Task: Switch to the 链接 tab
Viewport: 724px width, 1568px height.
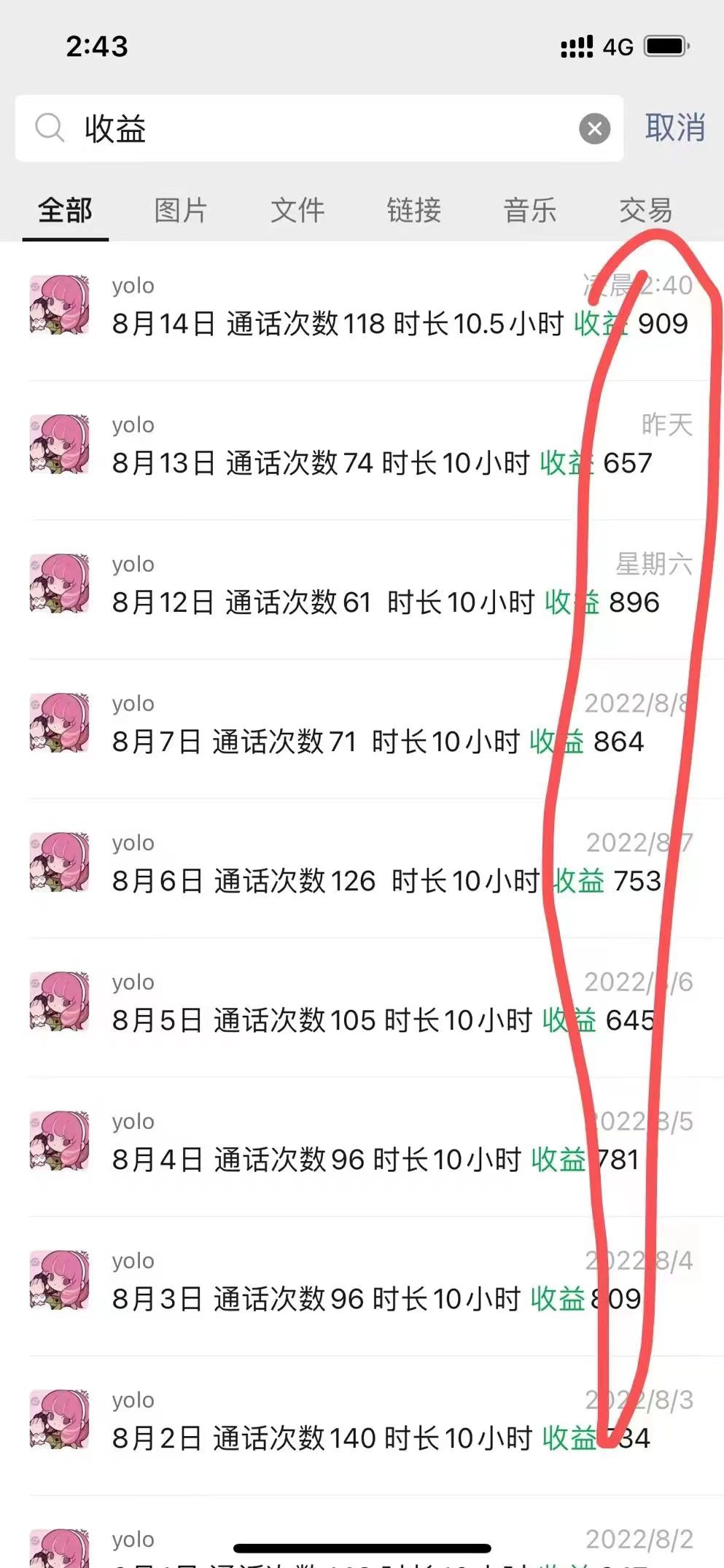Action: [413, 211]
